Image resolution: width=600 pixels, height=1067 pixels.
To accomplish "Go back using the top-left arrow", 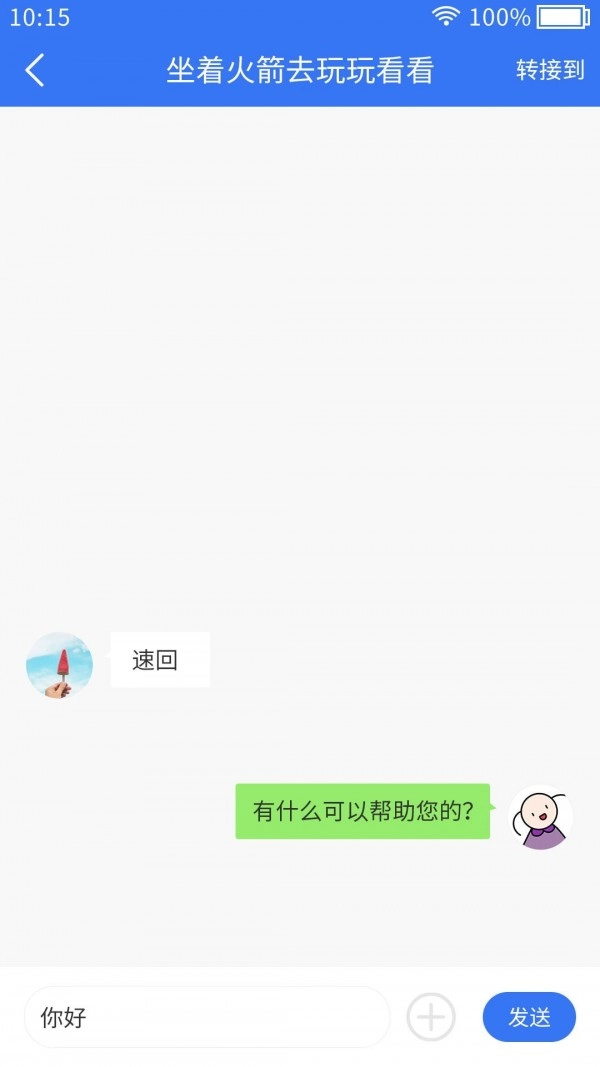I will pos(35,70).
